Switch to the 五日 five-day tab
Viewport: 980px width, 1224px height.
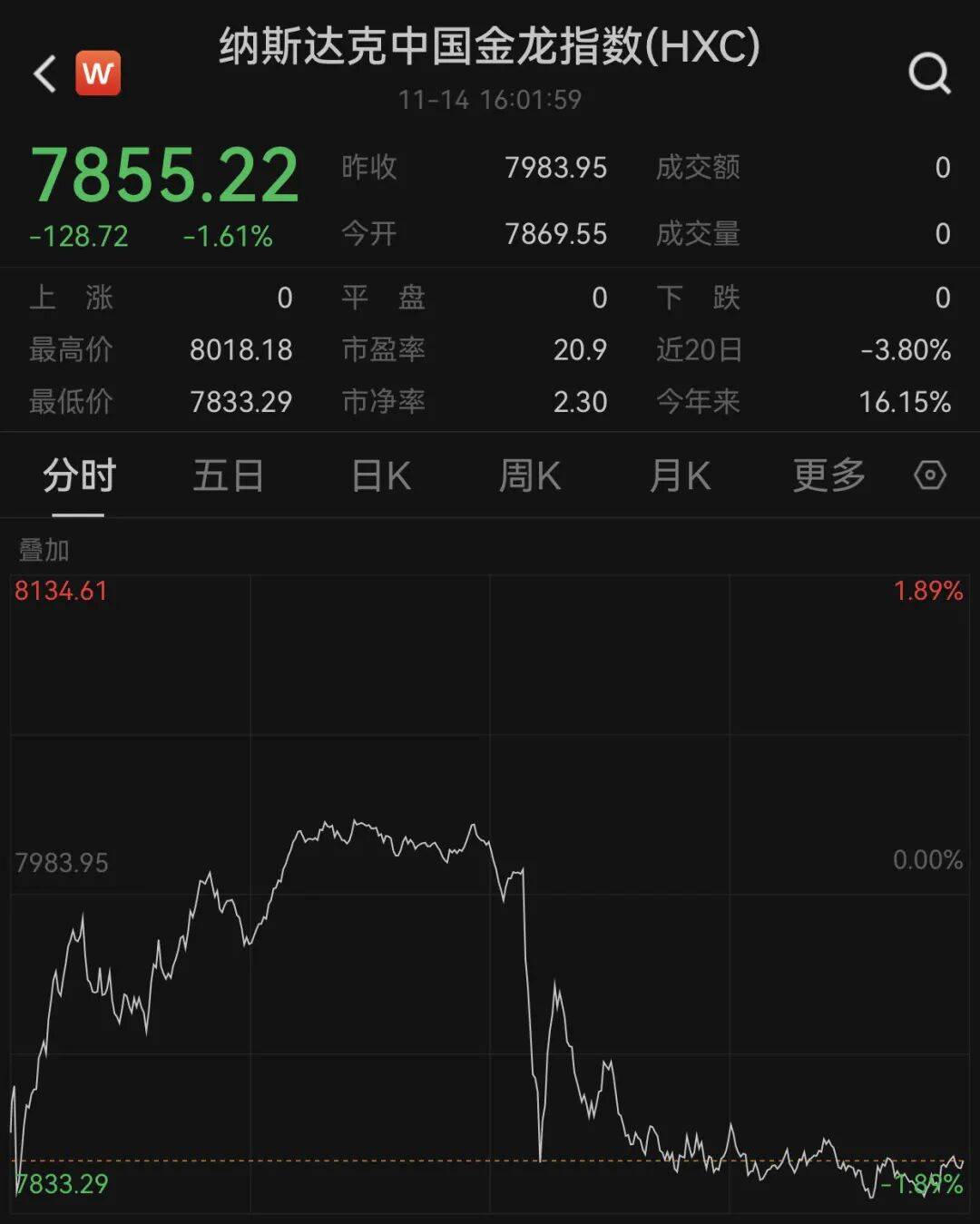[229, 475]
